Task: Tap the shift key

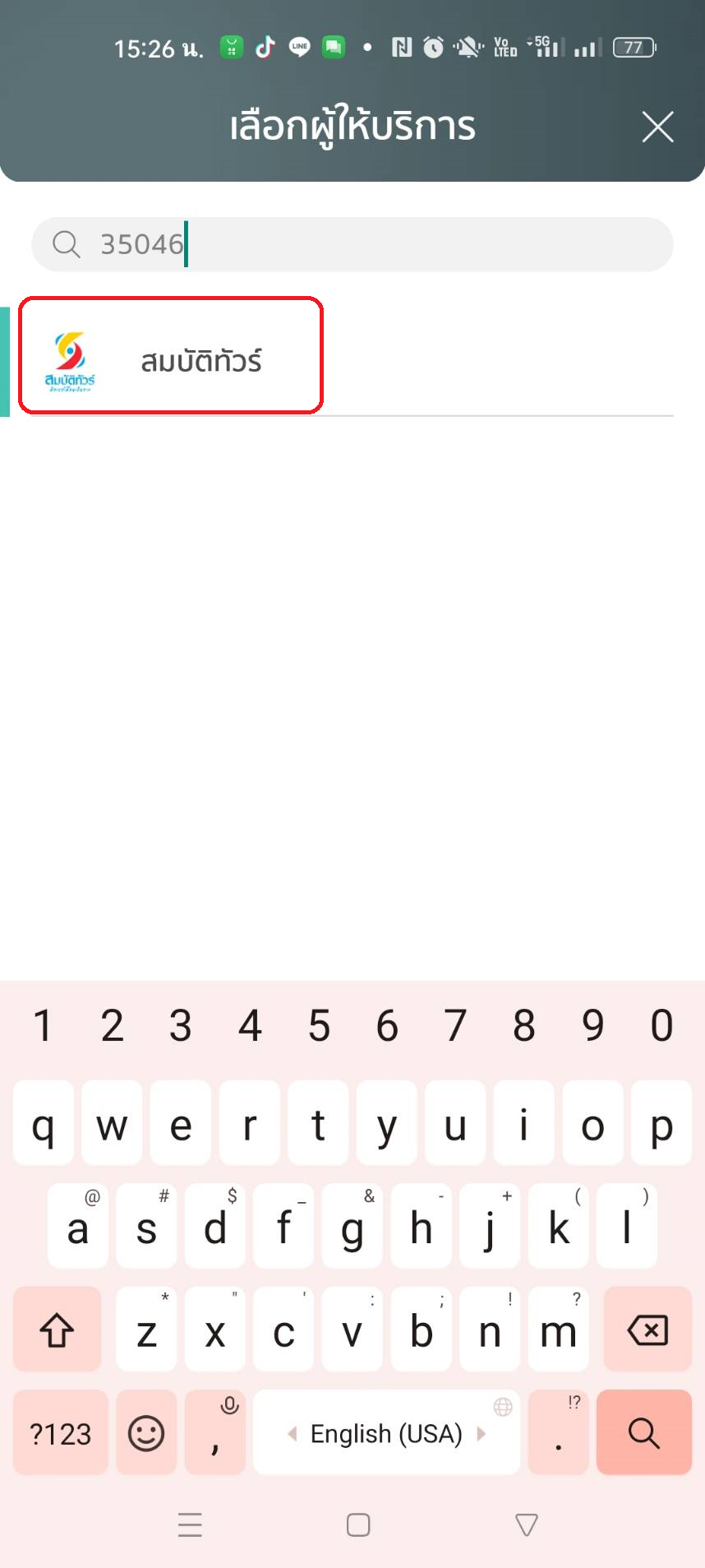Action: tap(58, 1330)
